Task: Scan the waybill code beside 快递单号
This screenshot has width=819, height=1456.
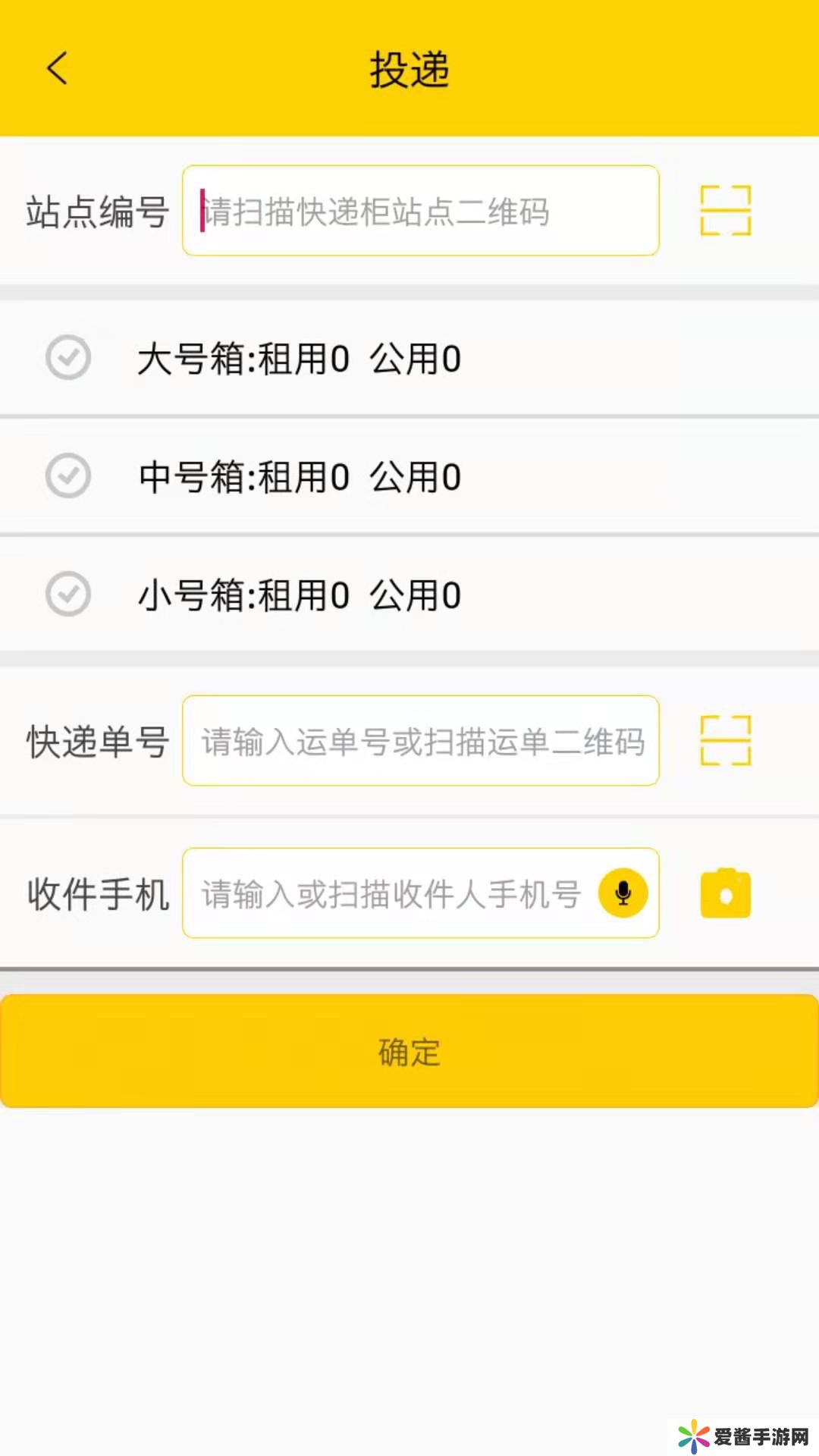Action: [x=725, y=740]
